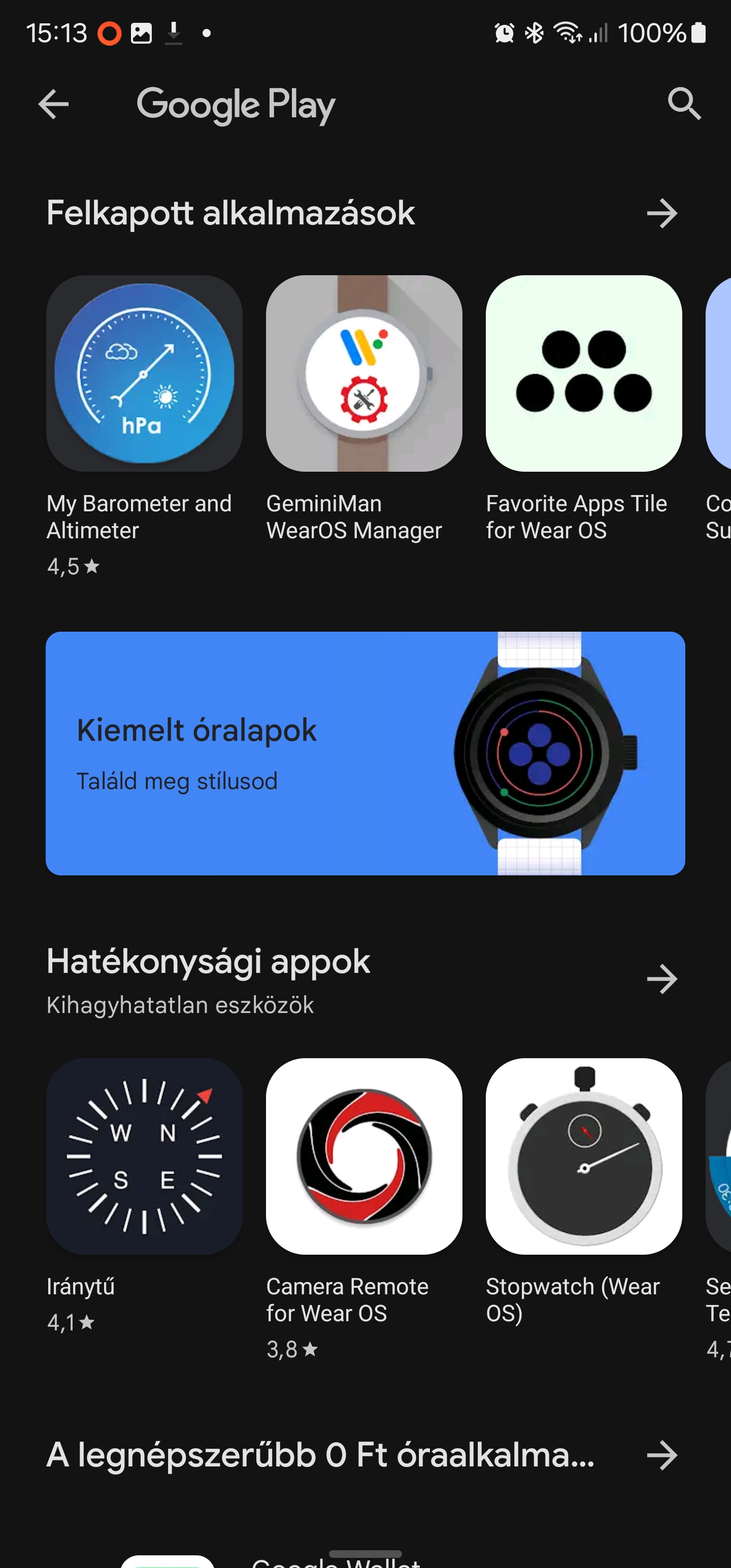The height and width of the screenshot is (1568, 731).
Task: Go back using the top-left arrow
Action: (x=54, y=104)
